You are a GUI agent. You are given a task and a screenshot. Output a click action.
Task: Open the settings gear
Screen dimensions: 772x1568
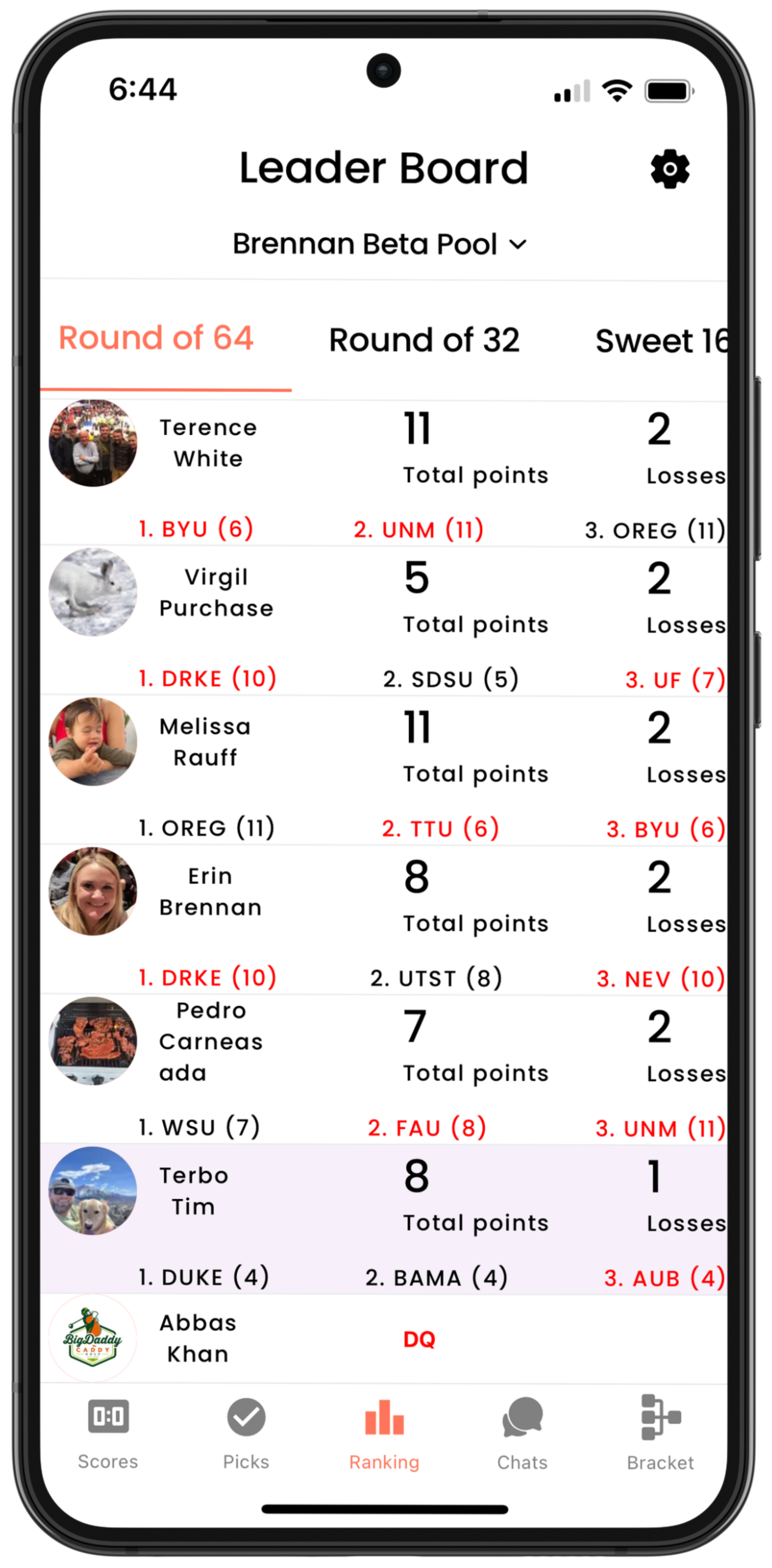(x=670, y=169)
